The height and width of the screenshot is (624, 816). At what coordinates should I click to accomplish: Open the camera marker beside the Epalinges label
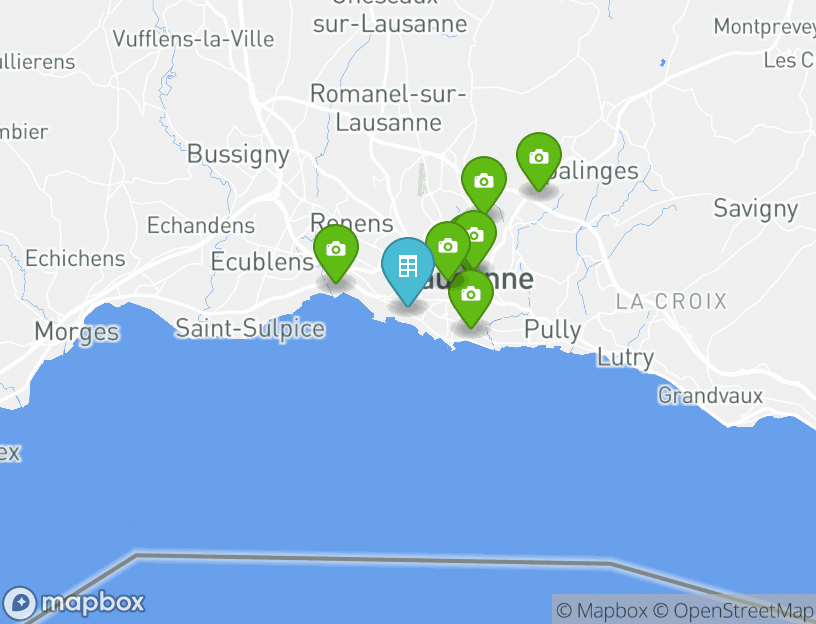coord(538,158)
